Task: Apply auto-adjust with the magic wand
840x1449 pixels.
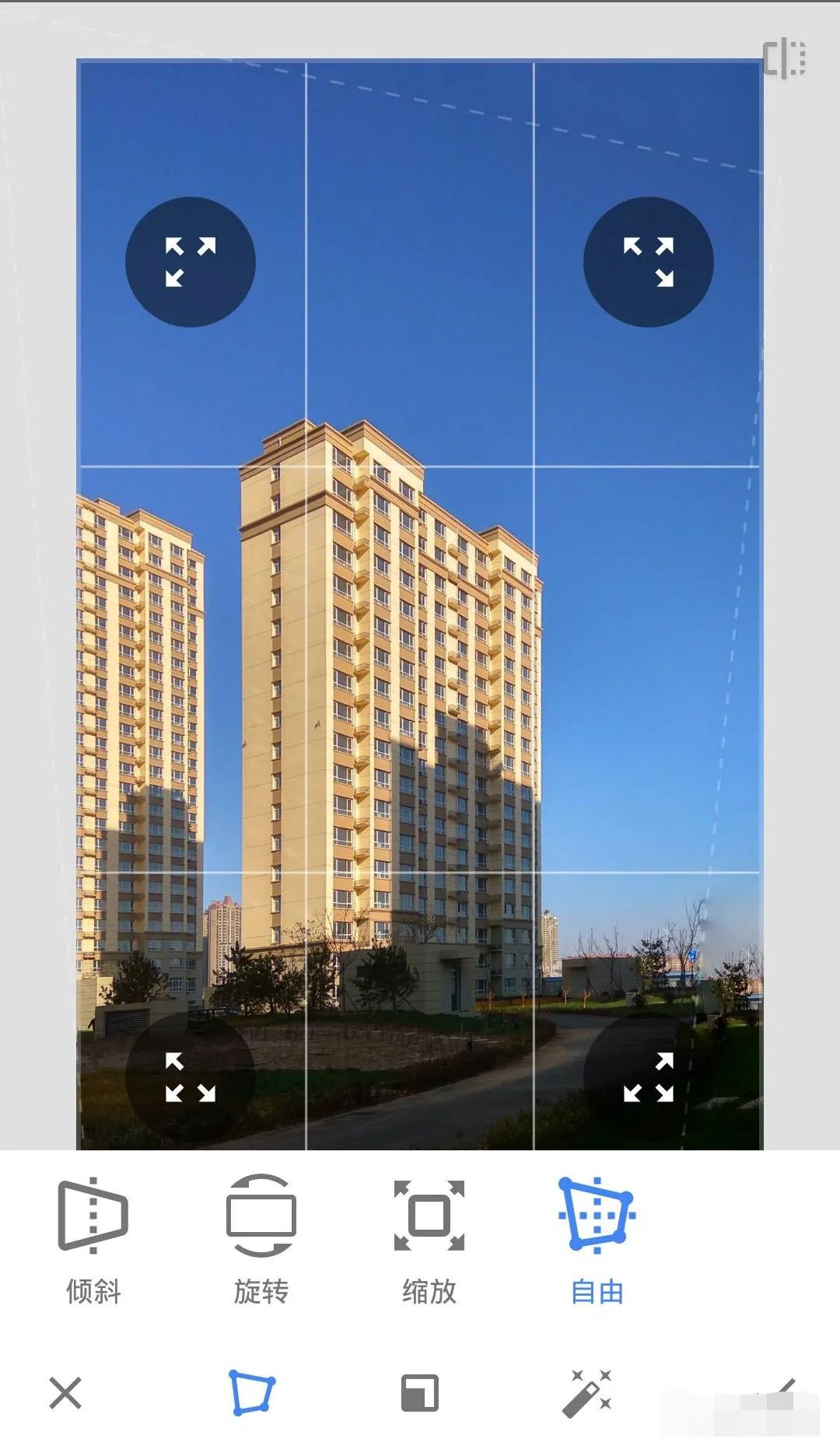Action: (587, 1392)
